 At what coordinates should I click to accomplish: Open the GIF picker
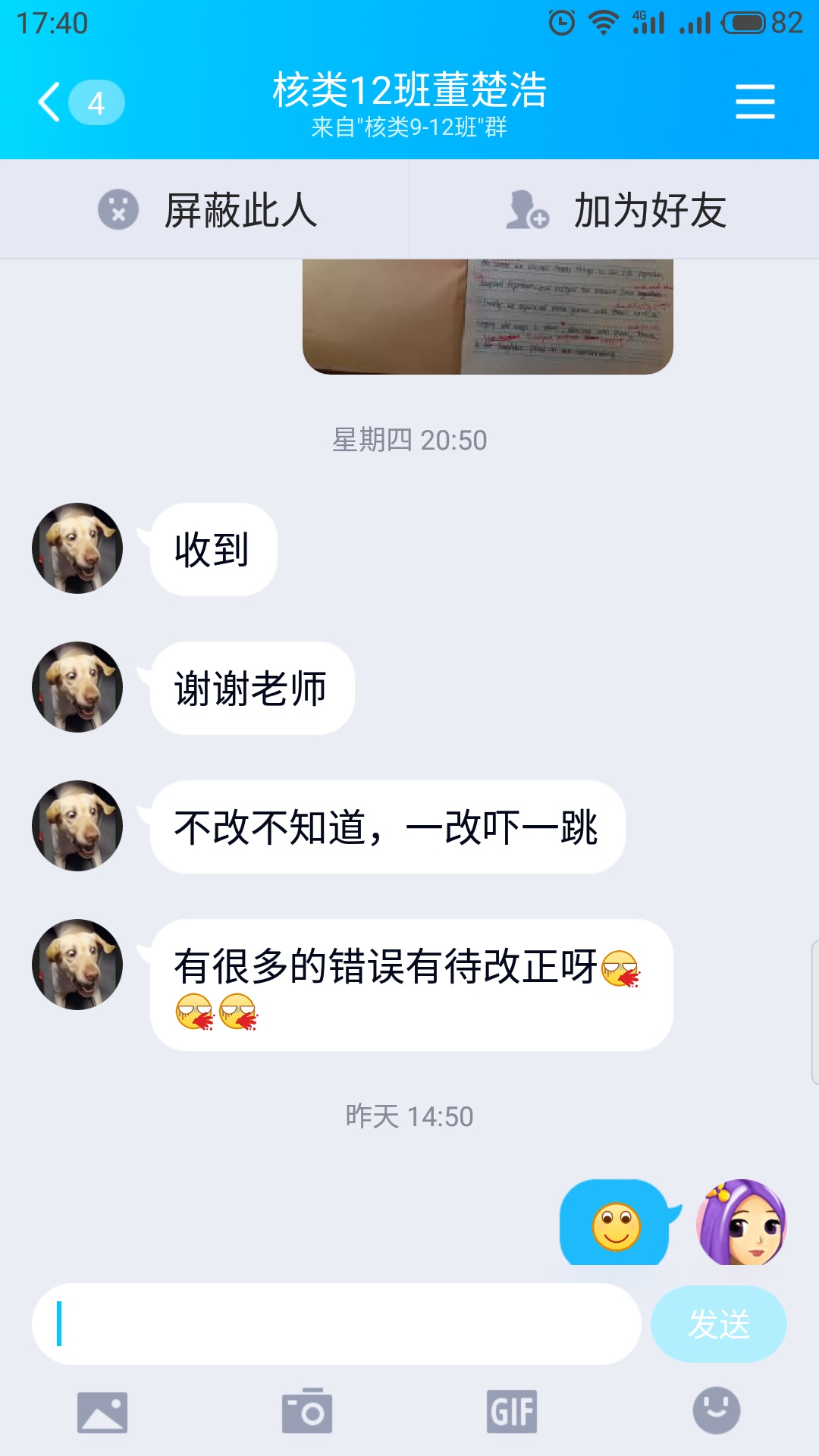click(512, 1412)
